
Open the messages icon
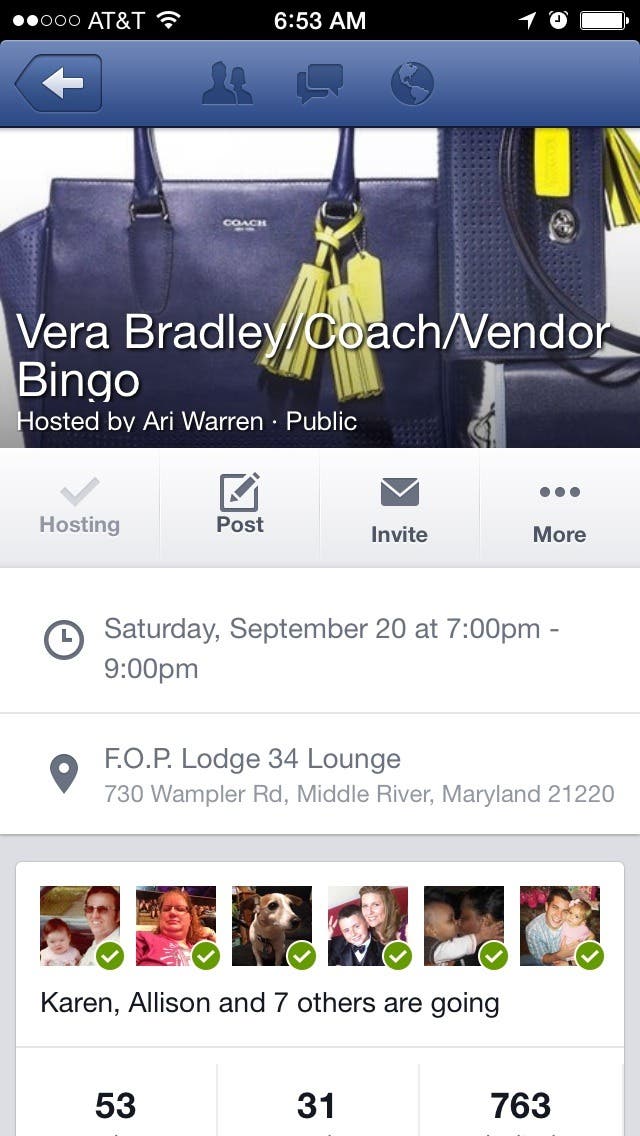(x=320, y=84)
